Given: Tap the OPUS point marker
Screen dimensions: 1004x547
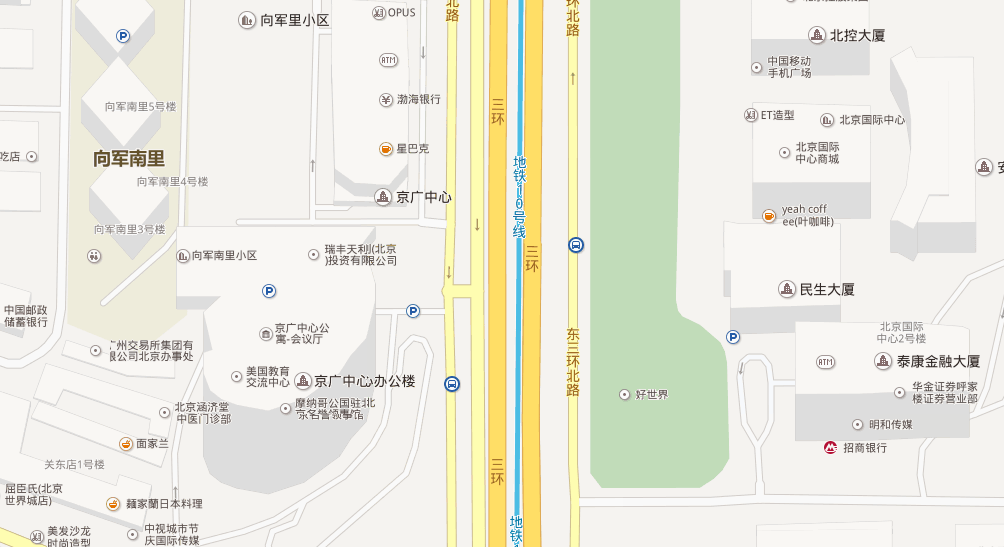Looking at the screenshot, I should [x=378, y=13].
